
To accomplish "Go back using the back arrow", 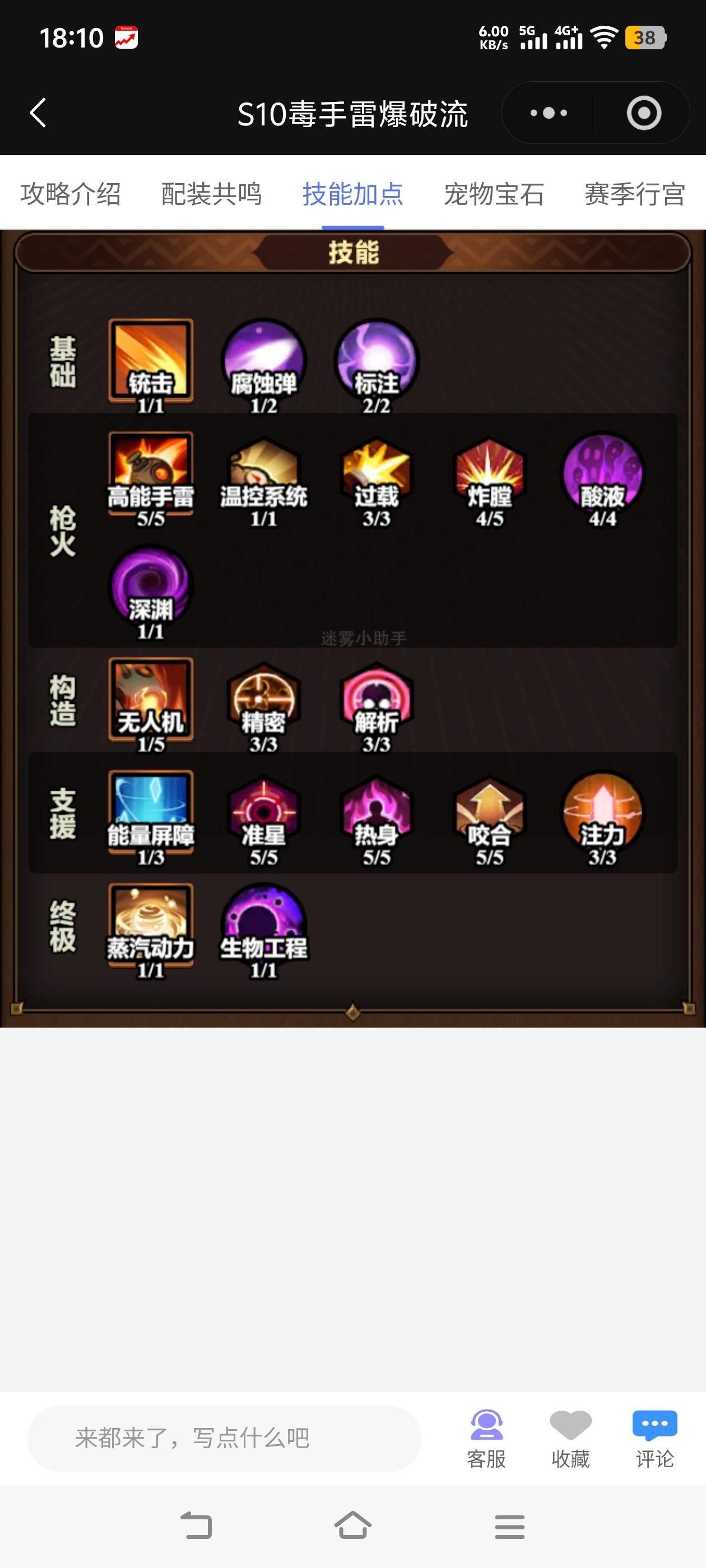I will coord(38,113).
